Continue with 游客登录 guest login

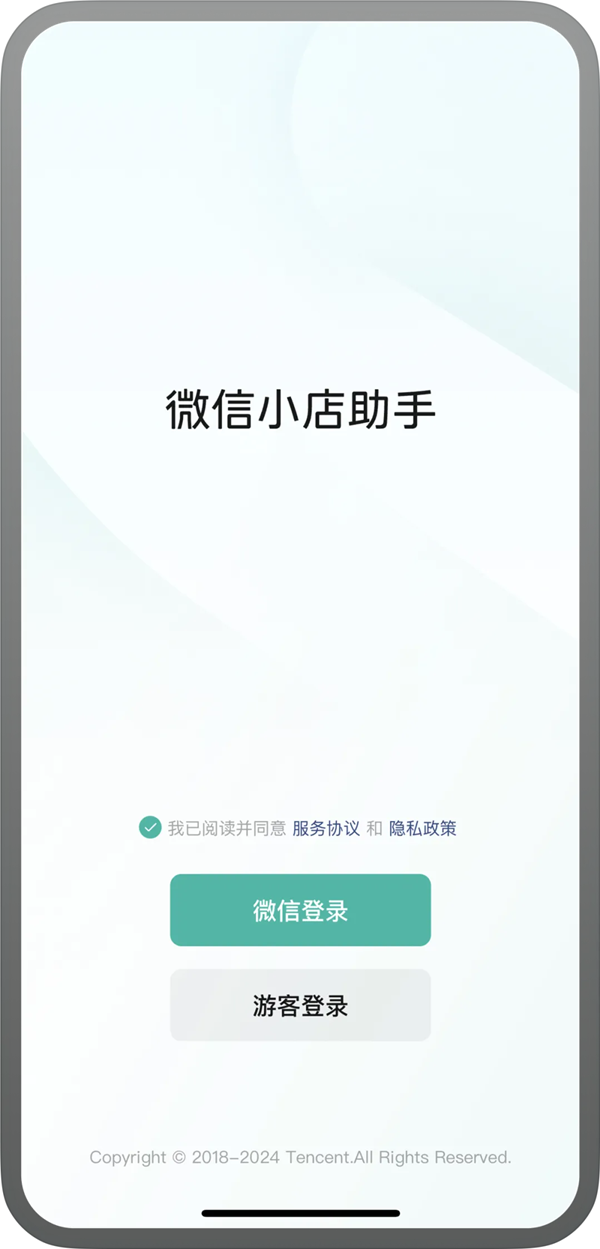(x=300, y=1005)
